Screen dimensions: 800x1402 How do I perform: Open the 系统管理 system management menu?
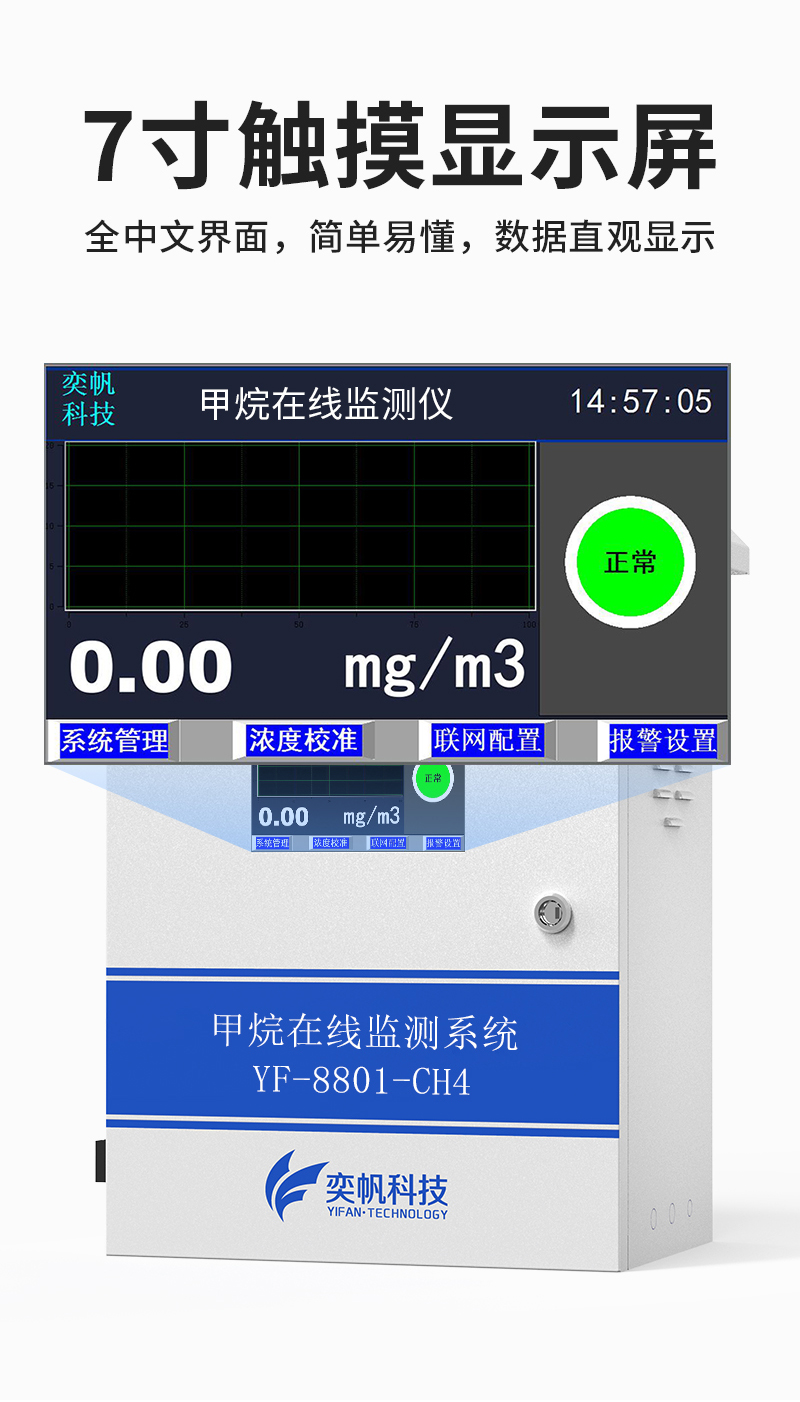(x=115, y=740)
